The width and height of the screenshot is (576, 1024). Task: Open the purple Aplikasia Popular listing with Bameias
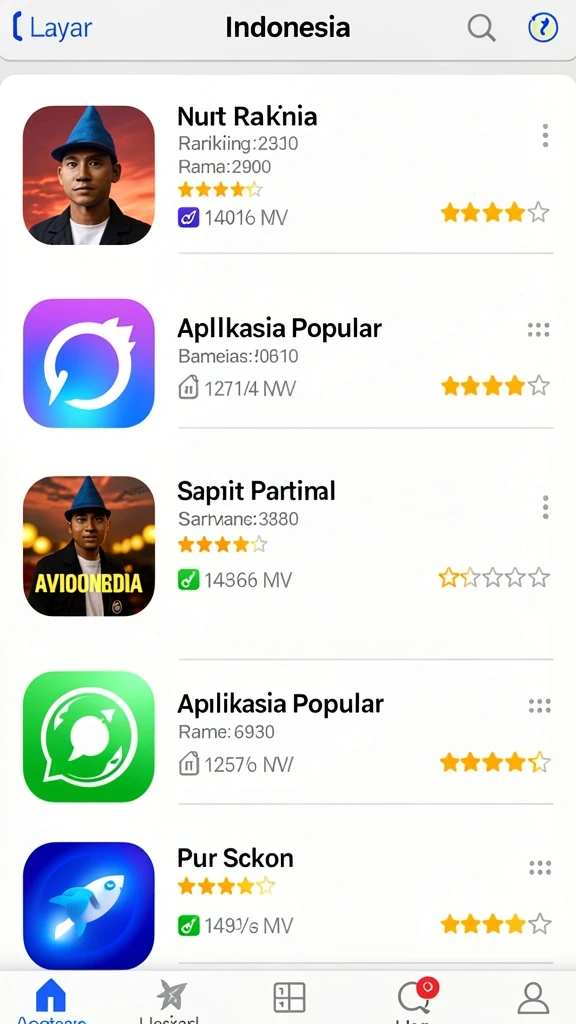287,363
